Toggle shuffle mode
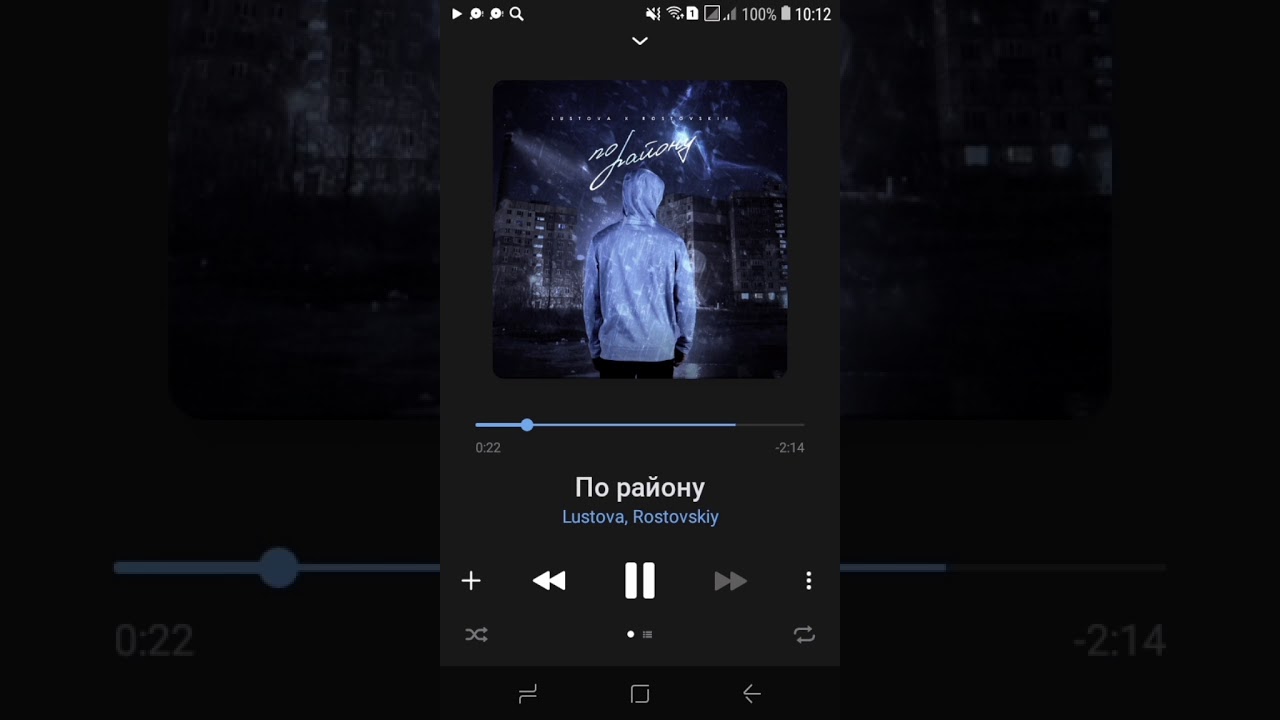The width and height of the screenshot is (1280, 720). [477, 634]
